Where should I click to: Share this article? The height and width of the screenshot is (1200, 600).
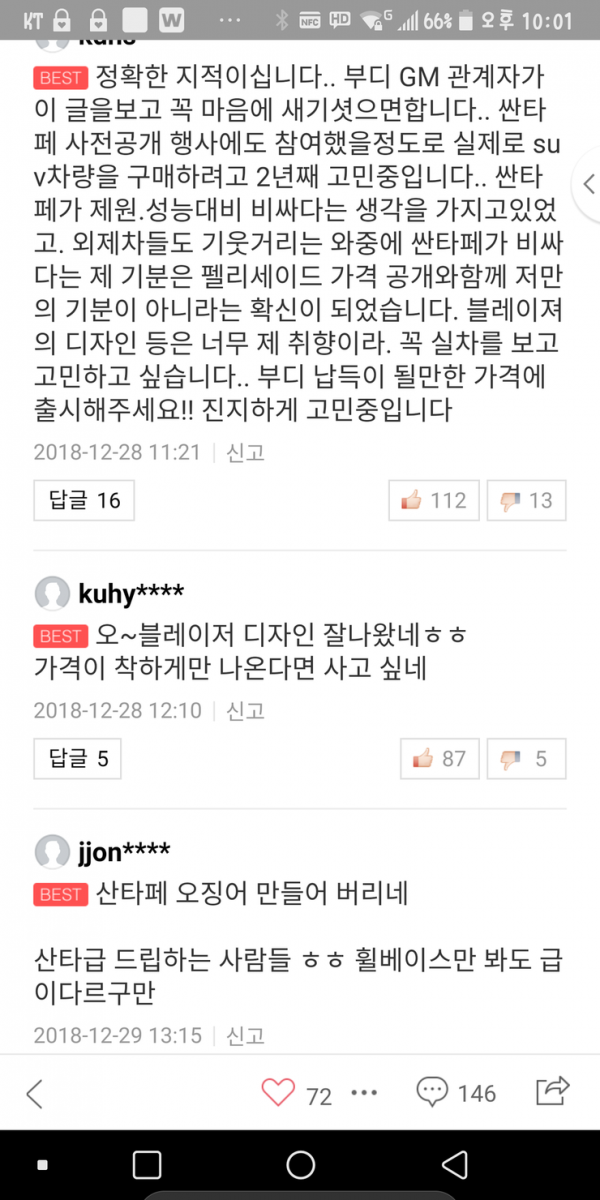(552, 1092)
